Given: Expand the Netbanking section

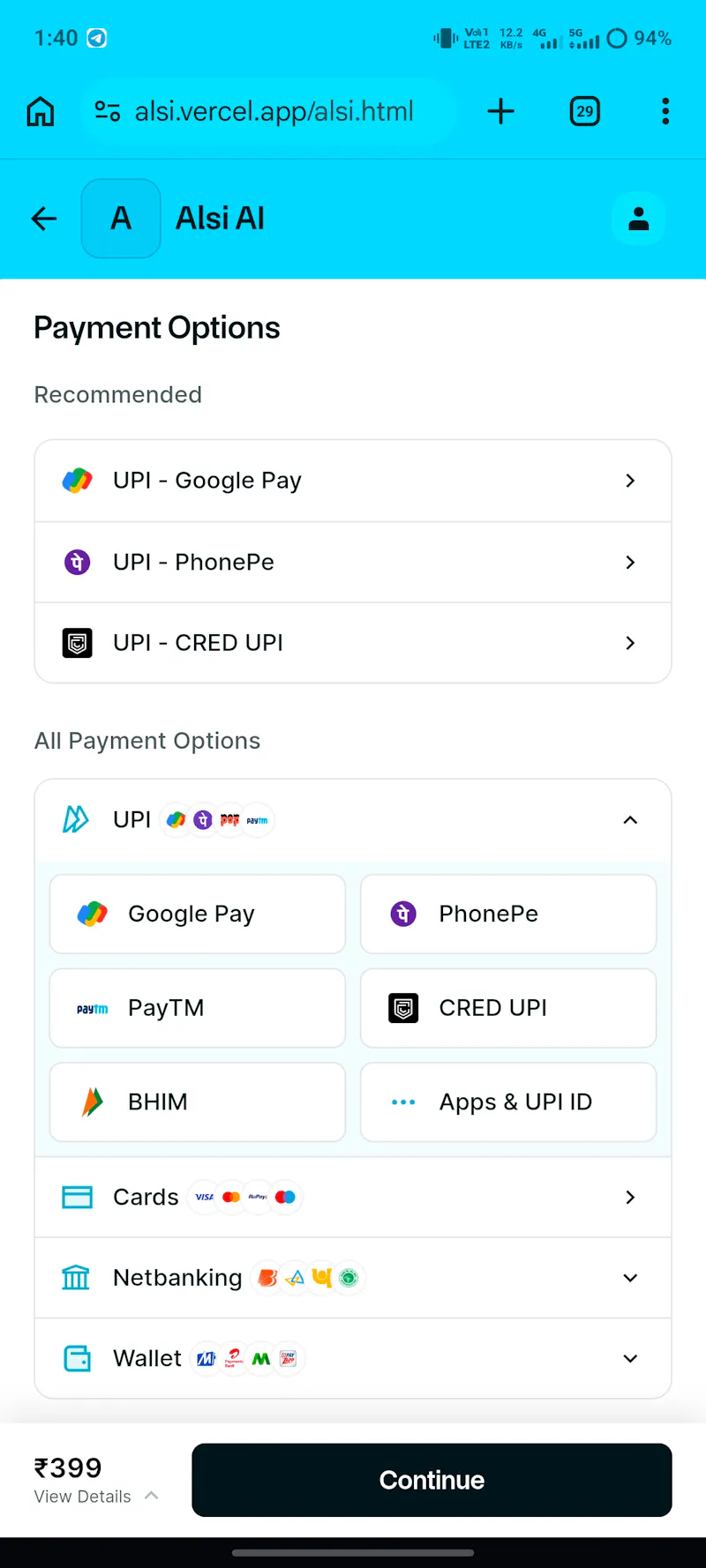Looking at the screenshot, I should 353,1278.
